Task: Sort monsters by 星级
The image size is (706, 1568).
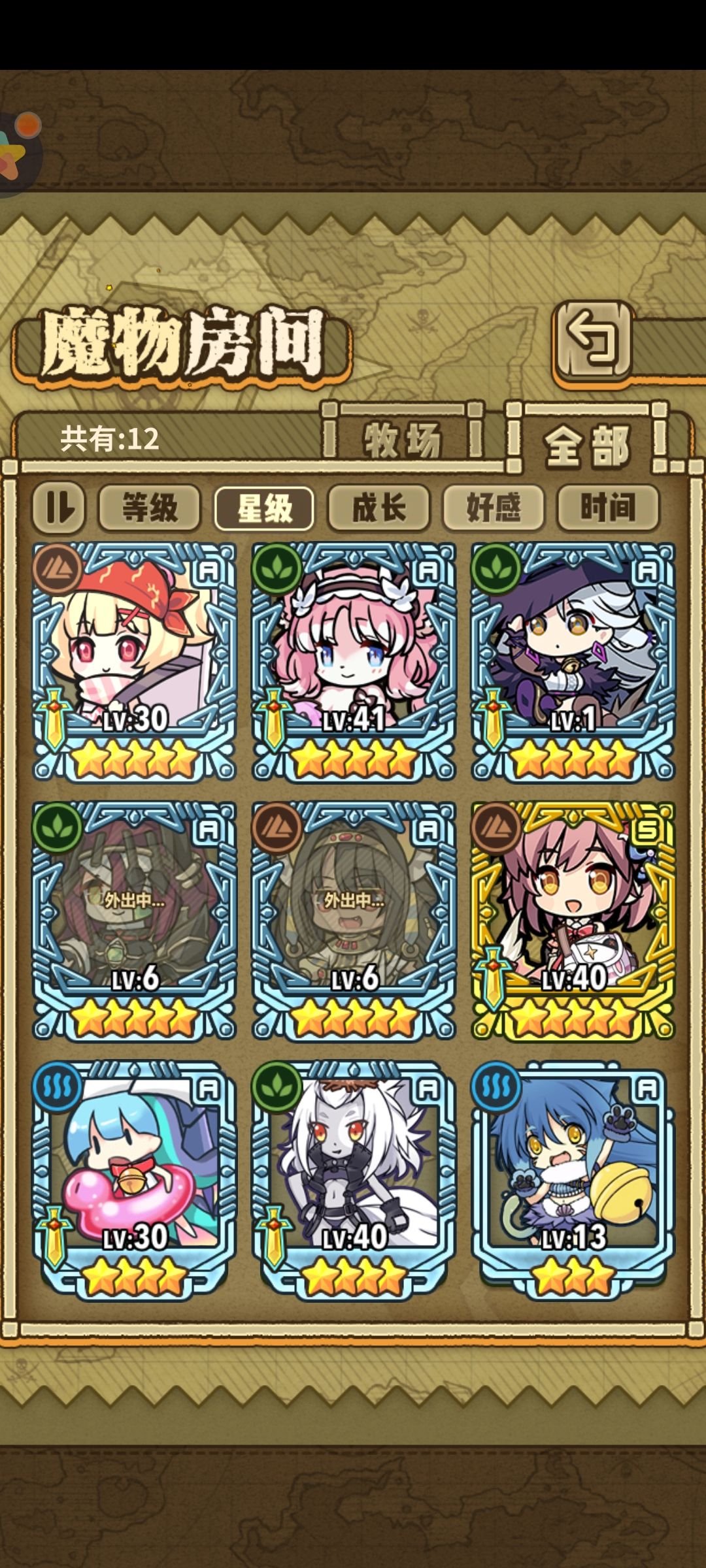Action: (264, 508)
